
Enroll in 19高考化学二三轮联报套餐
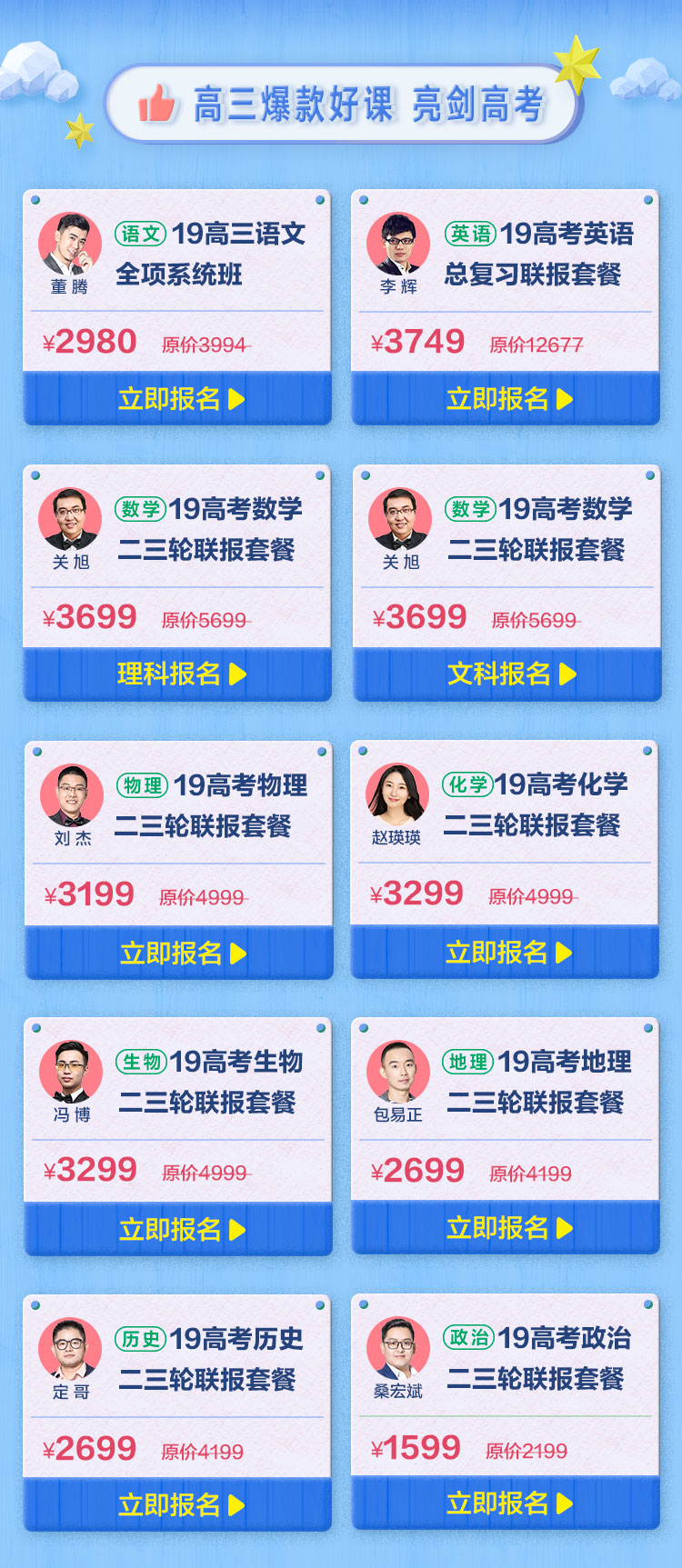pos(506,953)
